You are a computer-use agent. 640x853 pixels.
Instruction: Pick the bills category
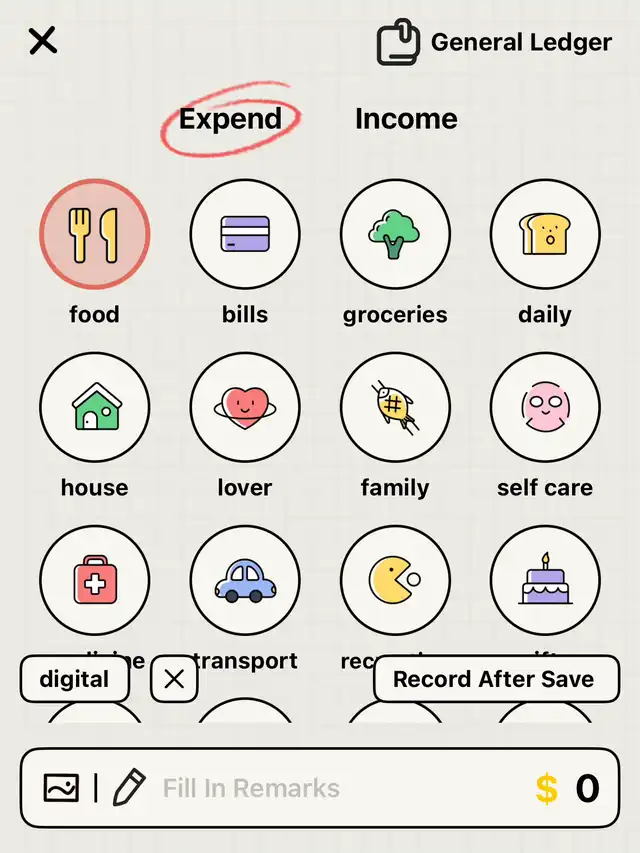(x=245, y=234)
